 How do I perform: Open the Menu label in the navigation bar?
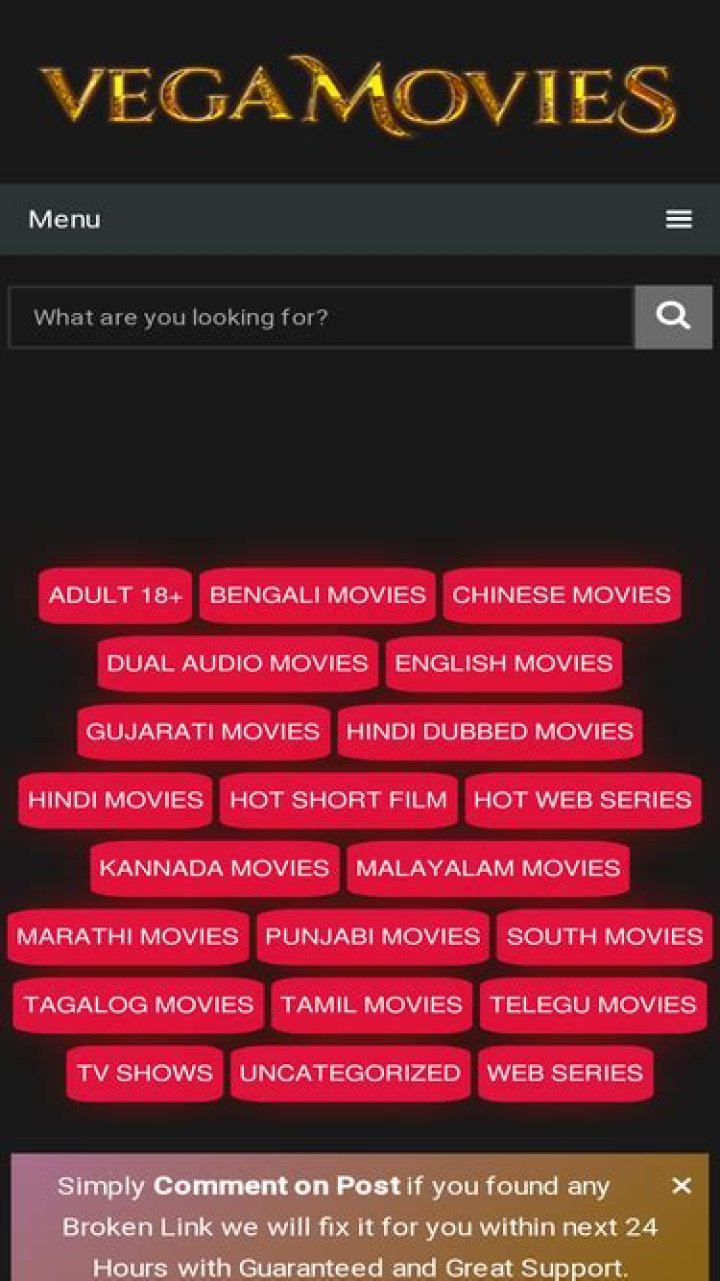(64, 219)
